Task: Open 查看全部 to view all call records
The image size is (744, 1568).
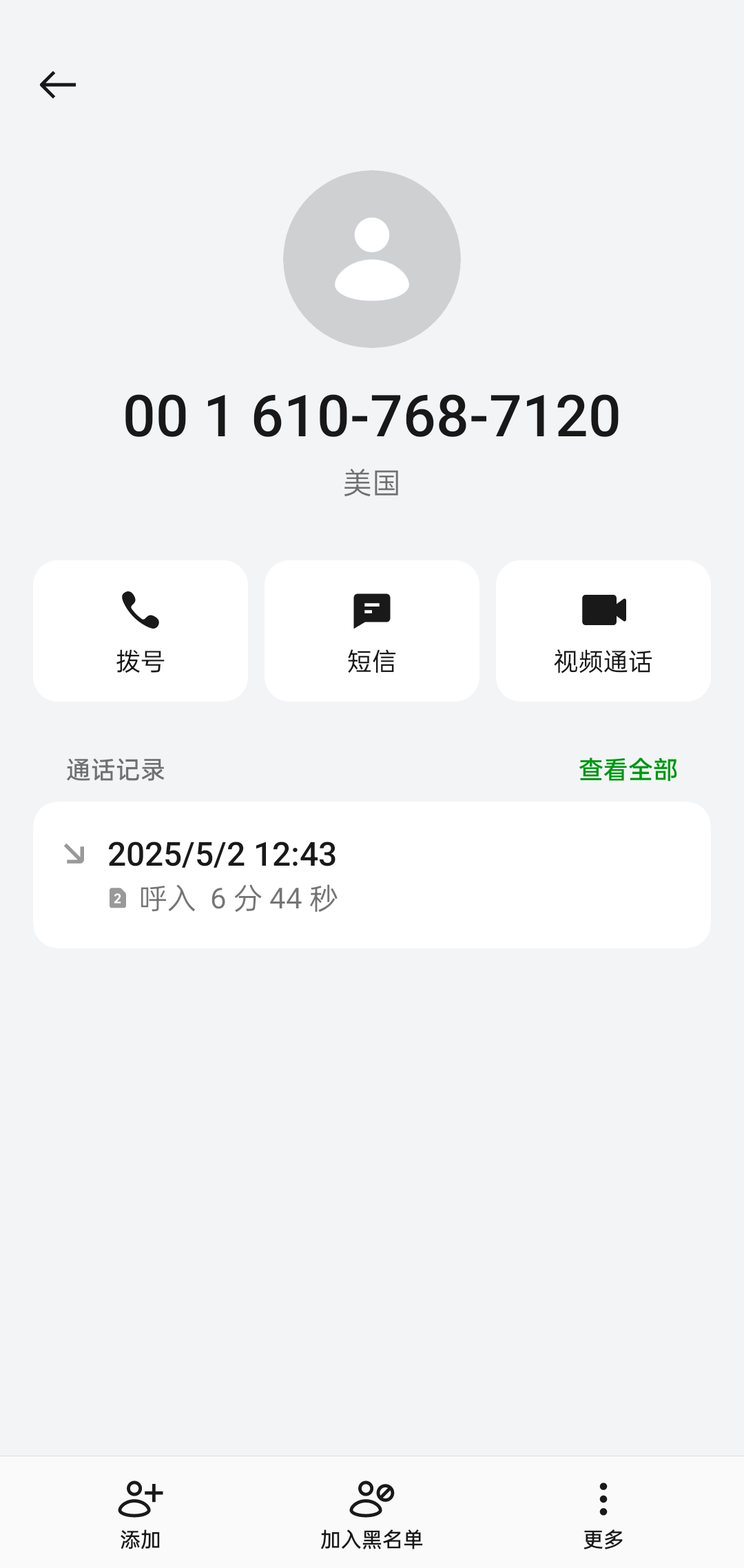Action: 628,770
